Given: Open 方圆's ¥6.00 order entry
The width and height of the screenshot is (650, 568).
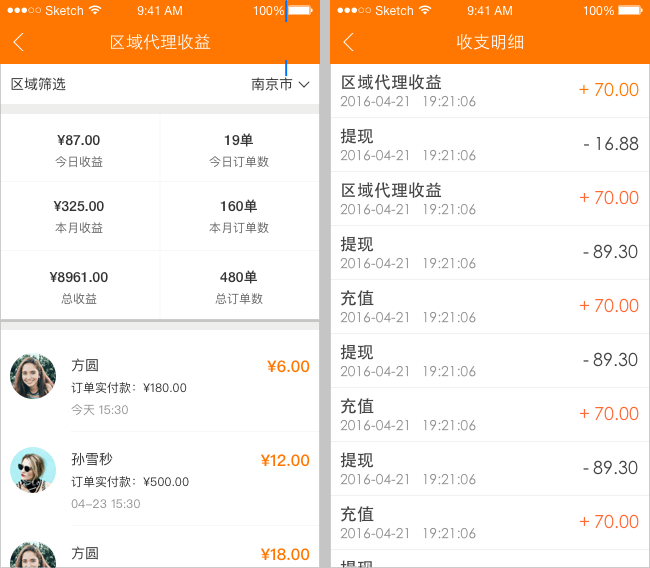Looking at the screenshot, I should tap(160, 386).
